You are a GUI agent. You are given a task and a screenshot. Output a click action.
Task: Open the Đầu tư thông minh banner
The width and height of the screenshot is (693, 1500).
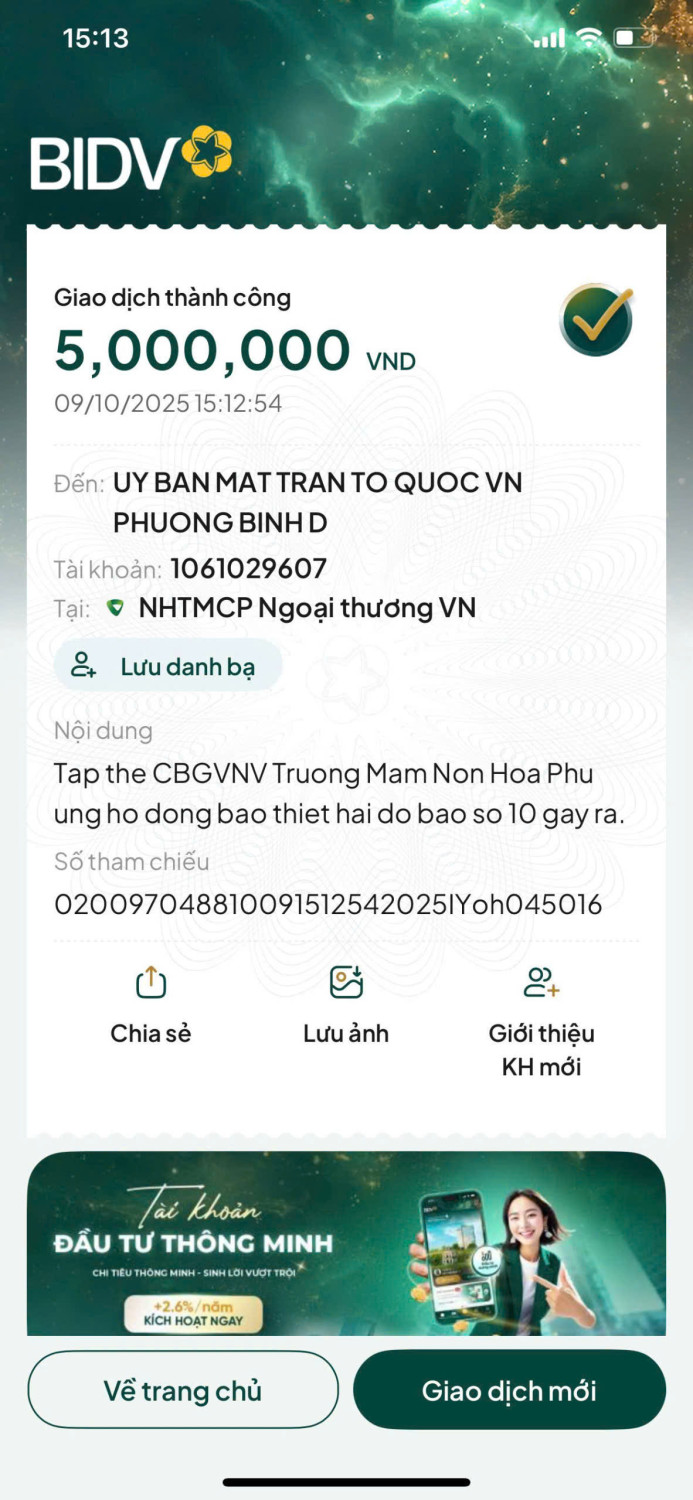pyautogui.click(x=346, y=1243)
